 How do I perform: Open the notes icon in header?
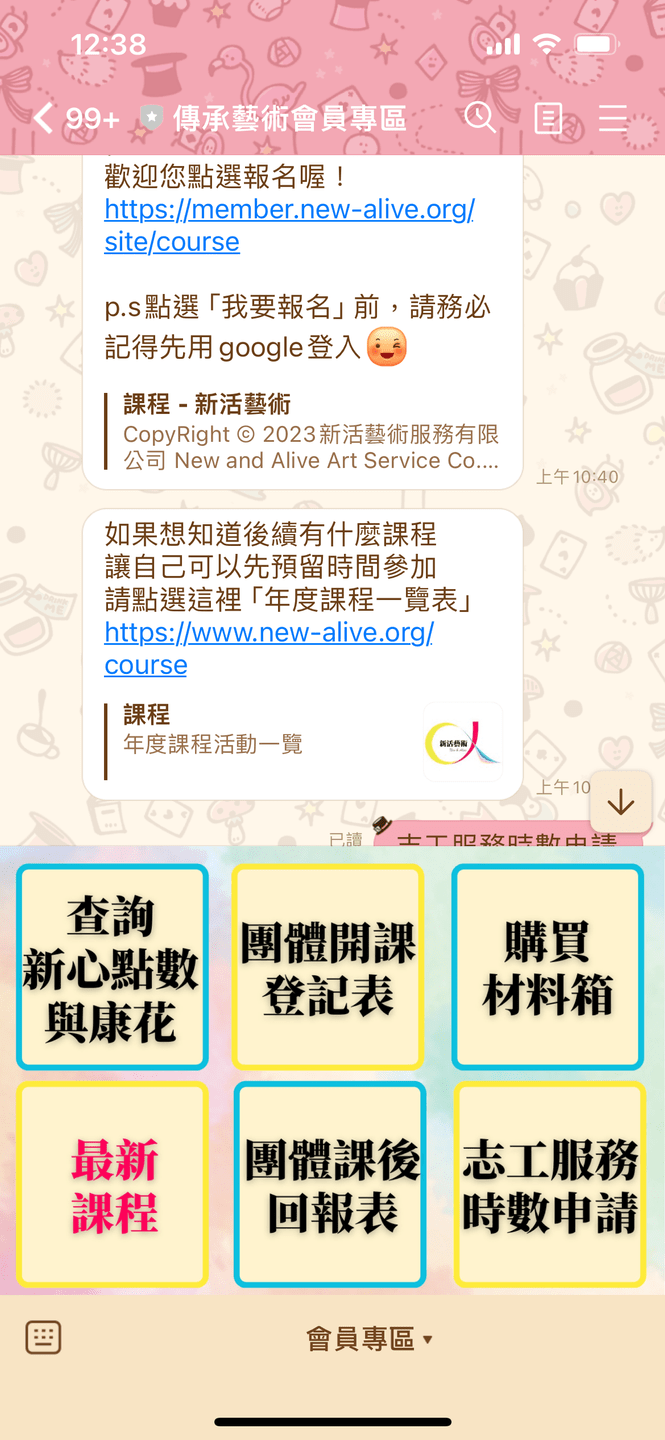[548, 118]
